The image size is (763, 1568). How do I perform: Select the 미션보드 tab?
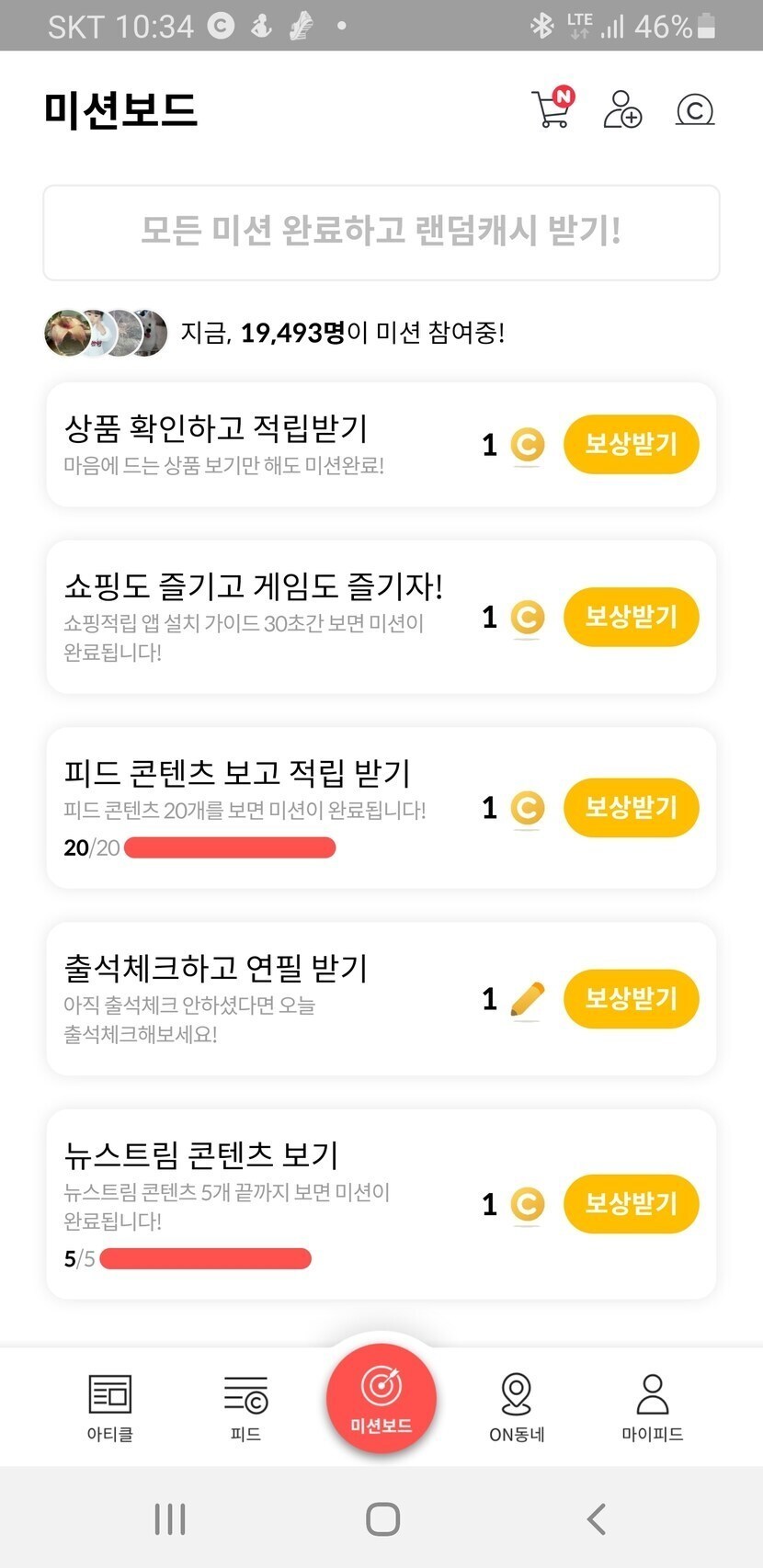[x=381, y=1399]
